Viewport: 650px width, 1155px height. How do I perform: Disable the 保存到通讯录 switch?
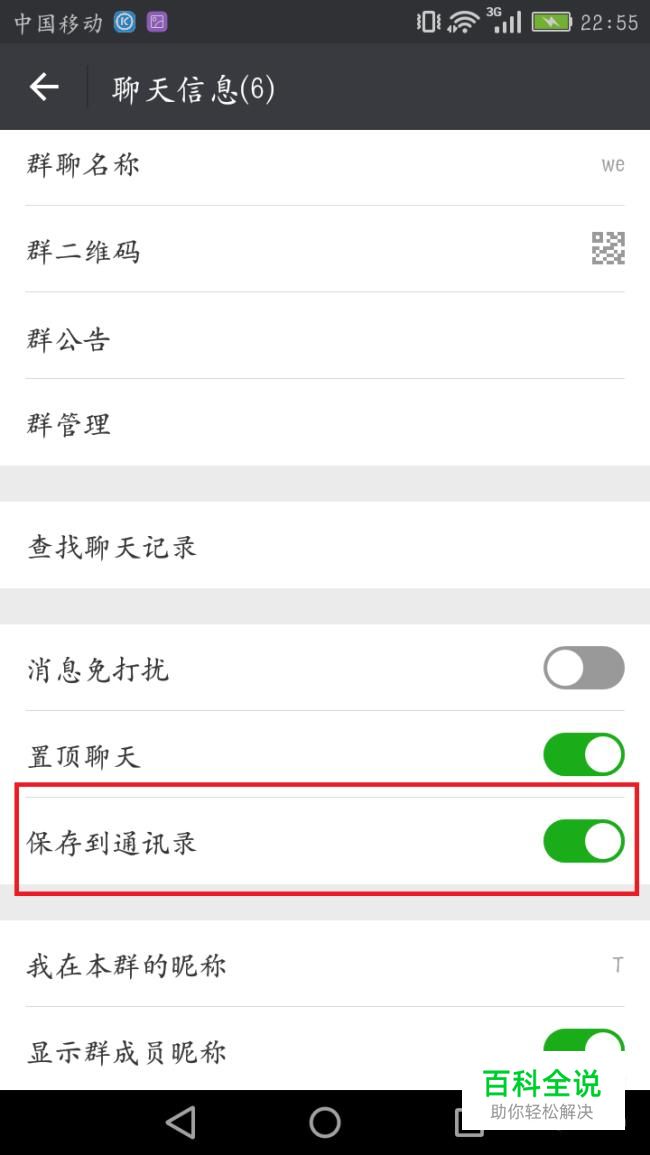[x=583, y=841]
